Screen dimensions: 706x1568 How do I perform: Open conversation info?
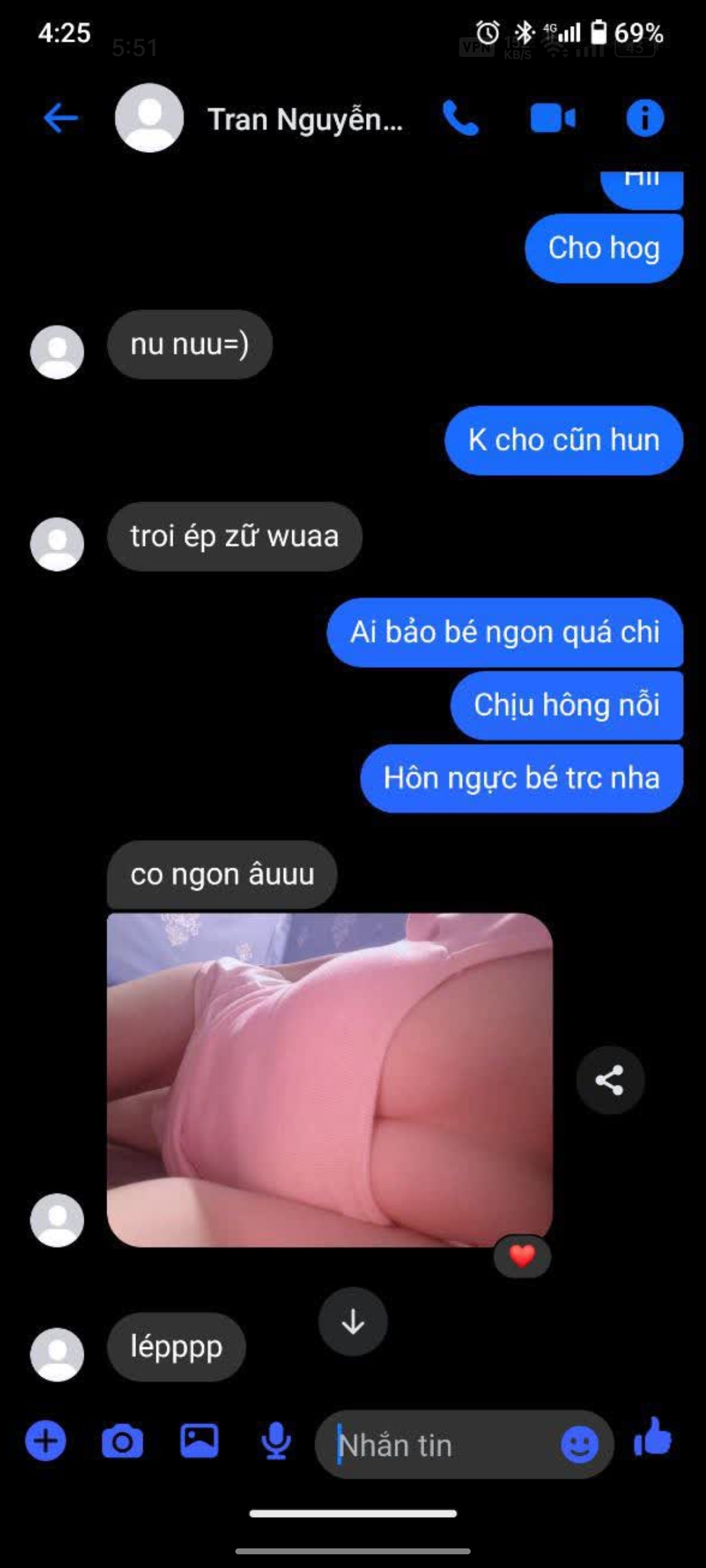645,118
